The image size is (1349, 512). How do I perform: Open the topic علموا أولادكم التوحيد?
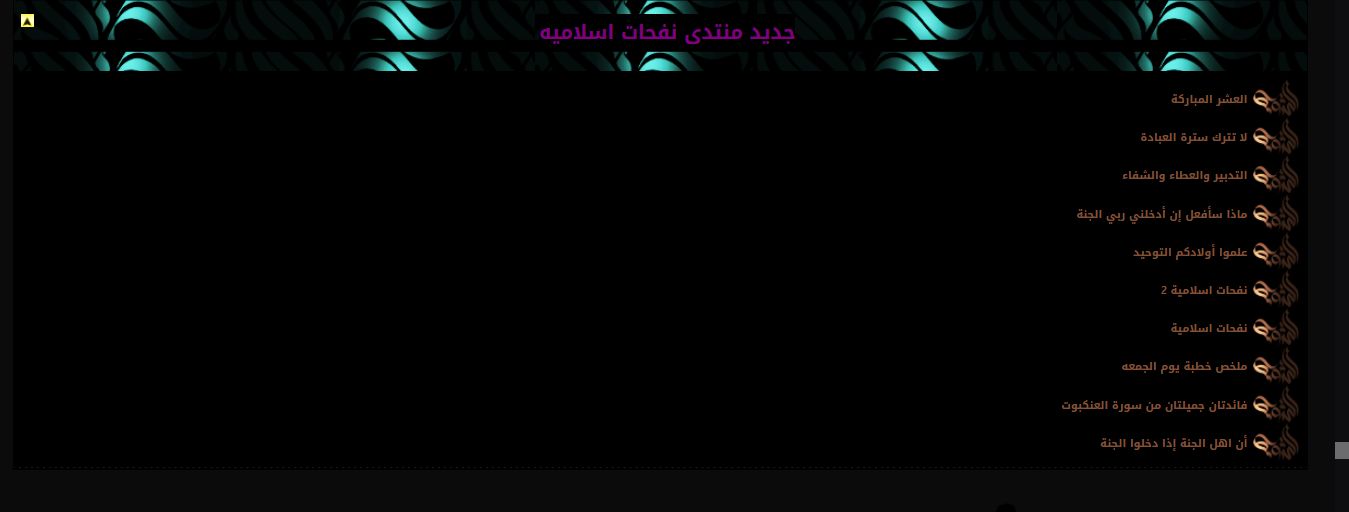pyautogui.click(x=1190, y=252)
